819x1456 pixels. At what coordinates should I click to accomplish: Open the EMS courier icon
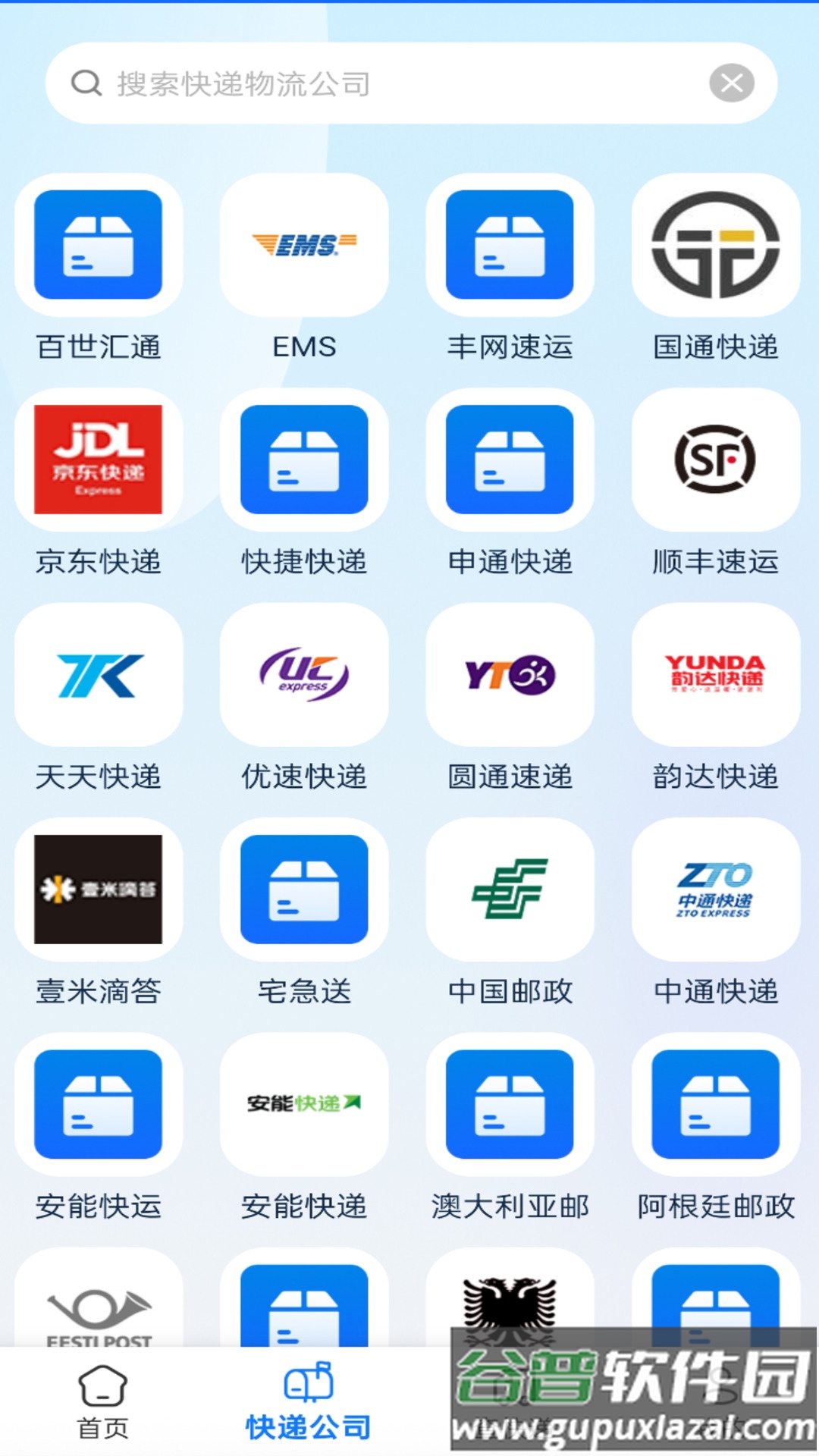[303, 244]
